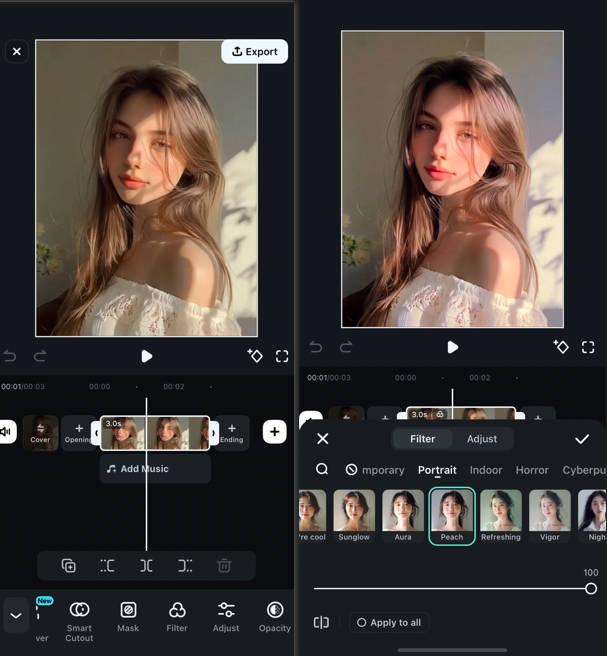Screen dimensions: 607x656
Task: Tap the filter intensity slider track
Action: click(x=450, y=589)
